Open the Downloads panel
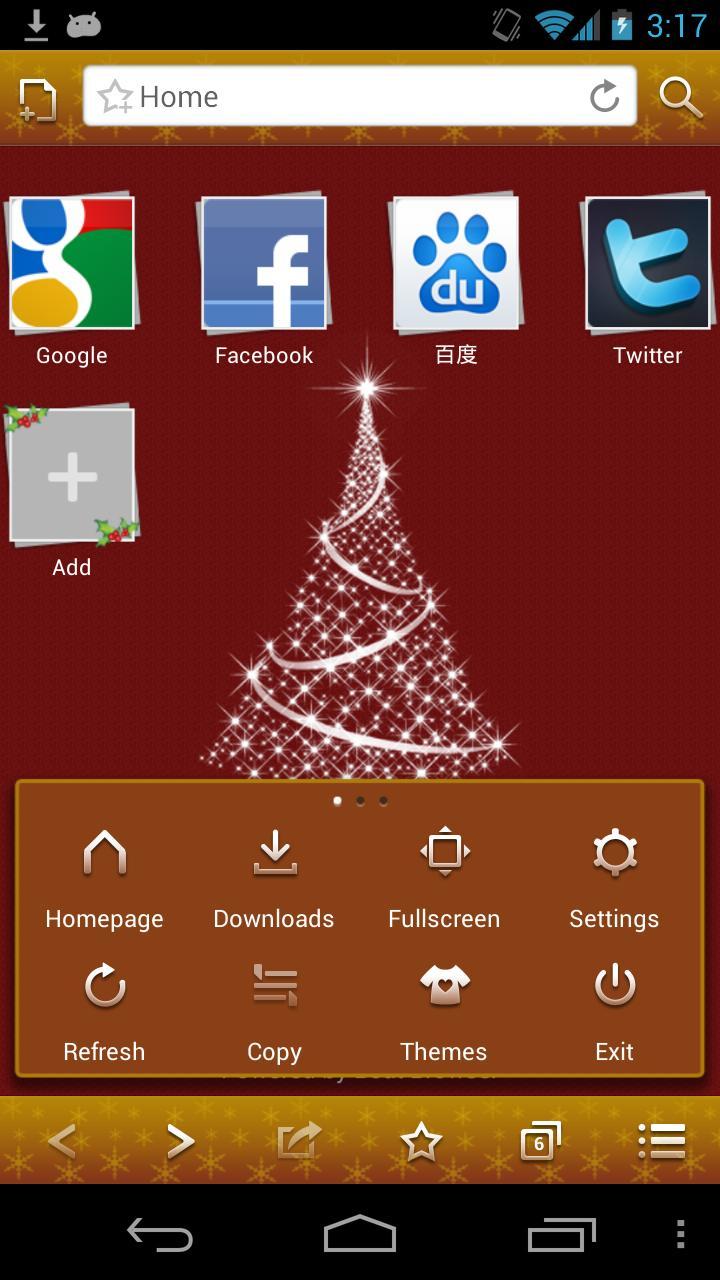 273,875
